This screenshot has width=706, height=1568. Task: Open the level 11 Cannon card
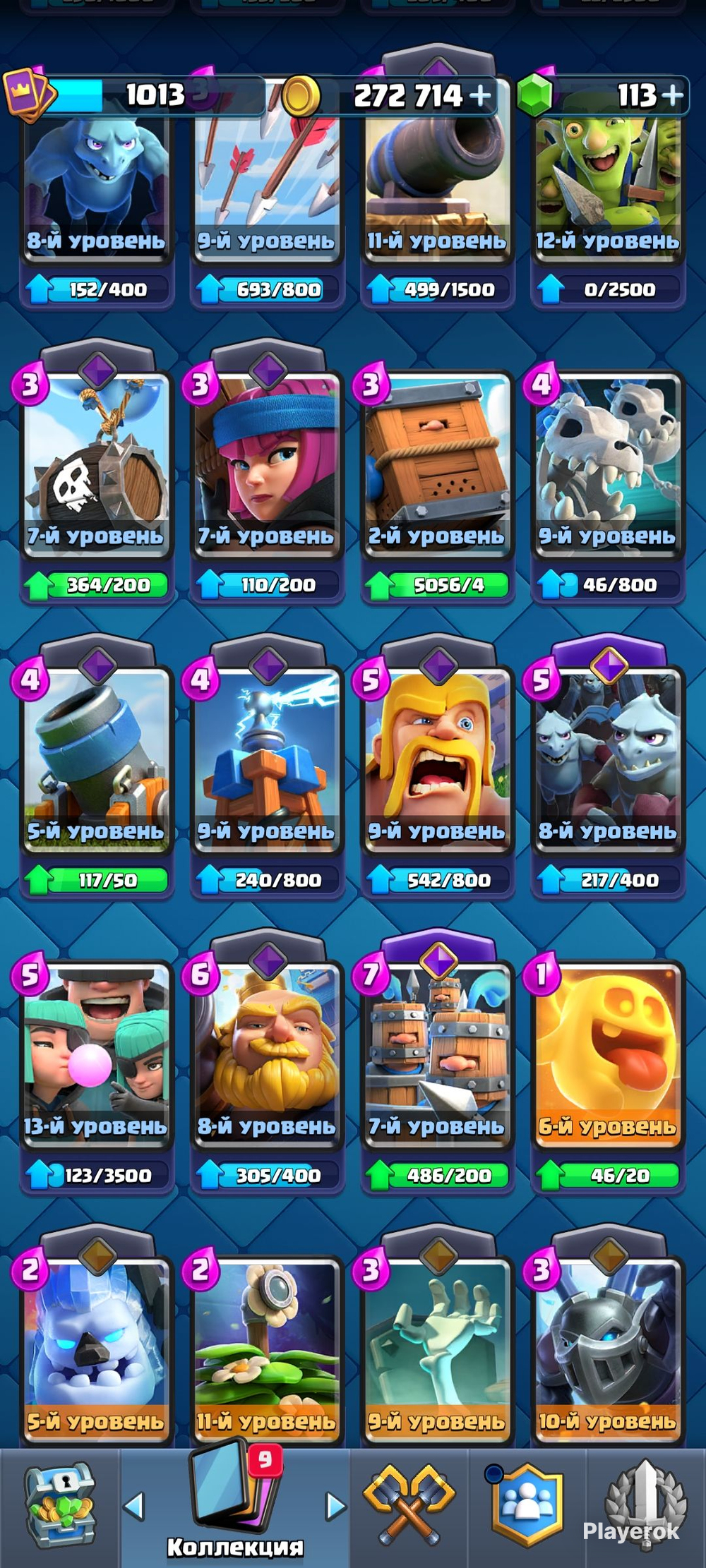click(x=437, y=191)
